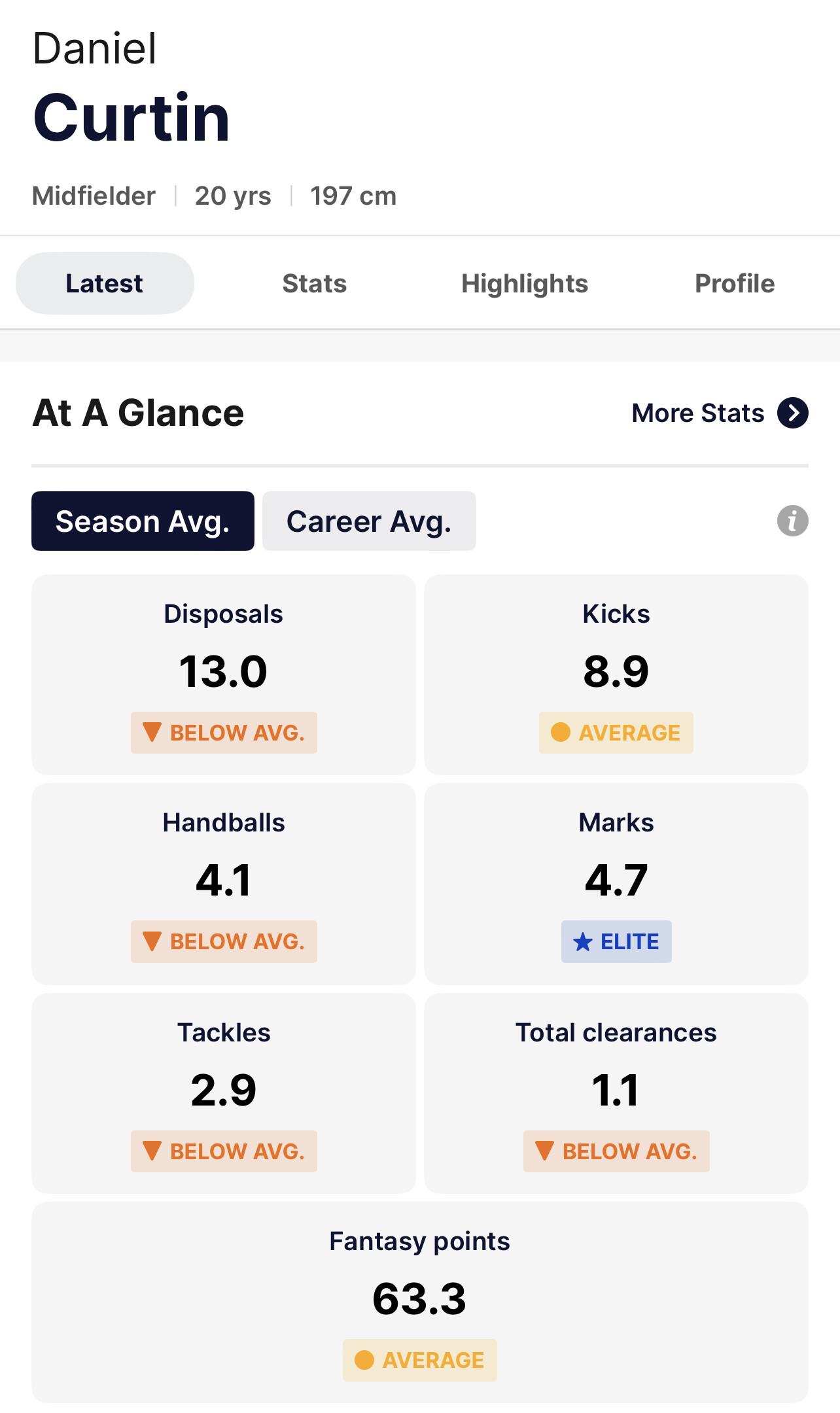Tap the stats info icon
The image size is (840, 1413).
[x=792, y=521]
